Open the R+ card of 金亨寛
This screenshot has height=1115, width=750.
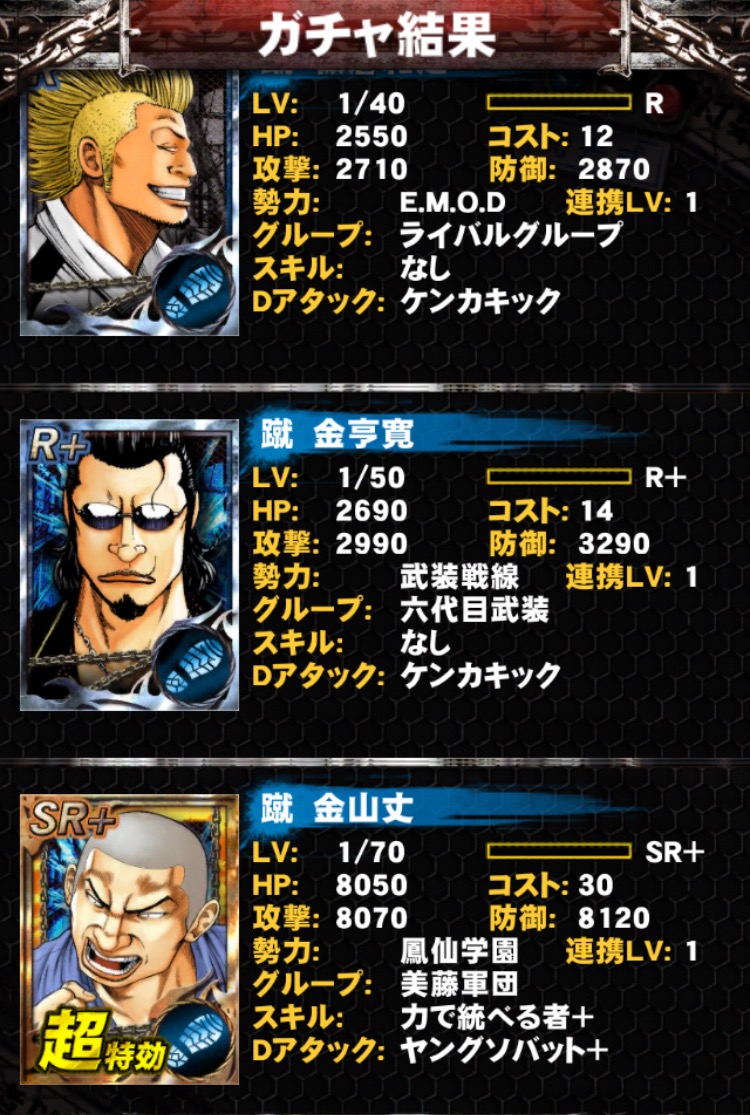(129, 563)
